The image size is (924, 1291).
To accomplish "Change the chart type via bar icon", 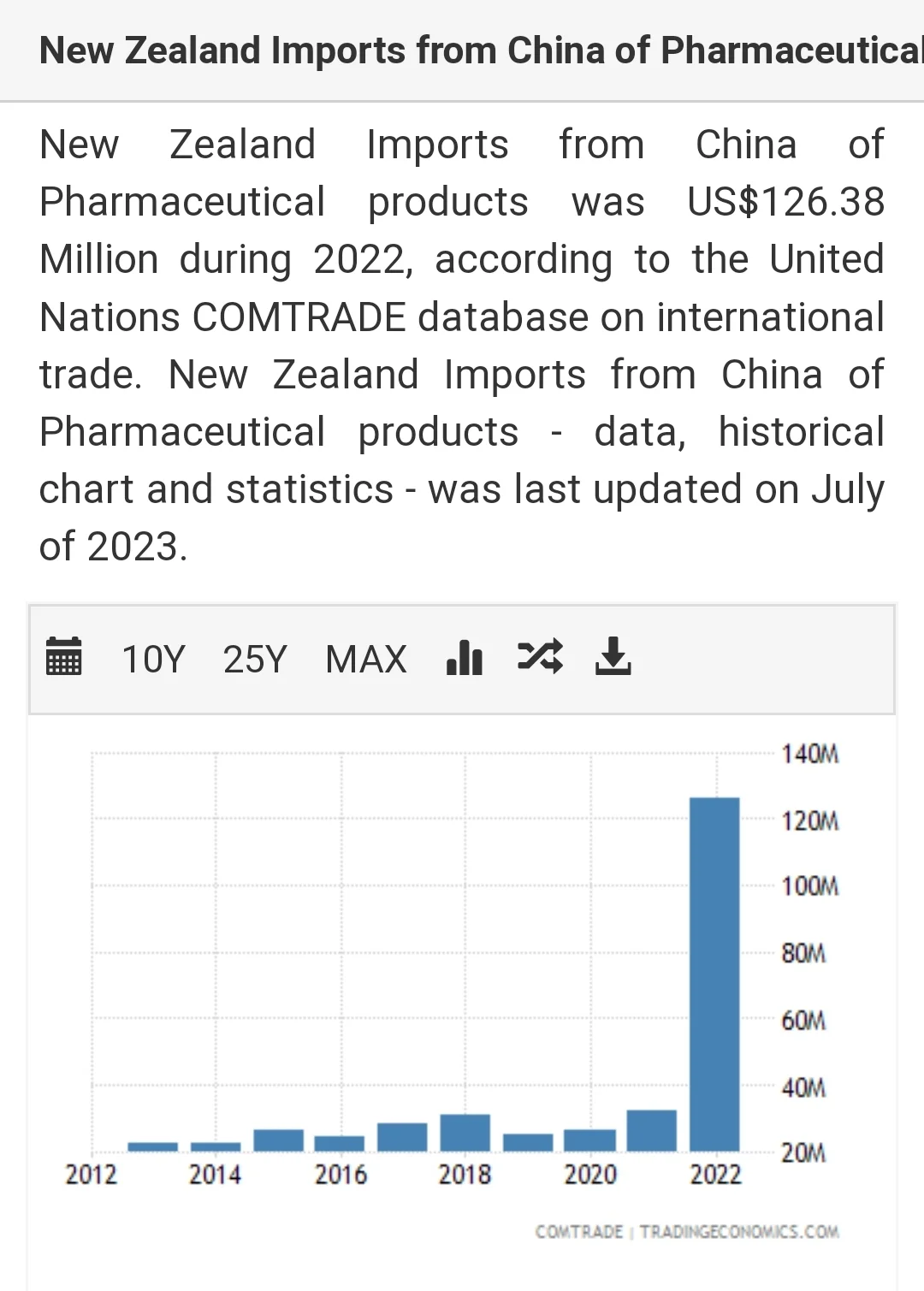I will (465, 657).
